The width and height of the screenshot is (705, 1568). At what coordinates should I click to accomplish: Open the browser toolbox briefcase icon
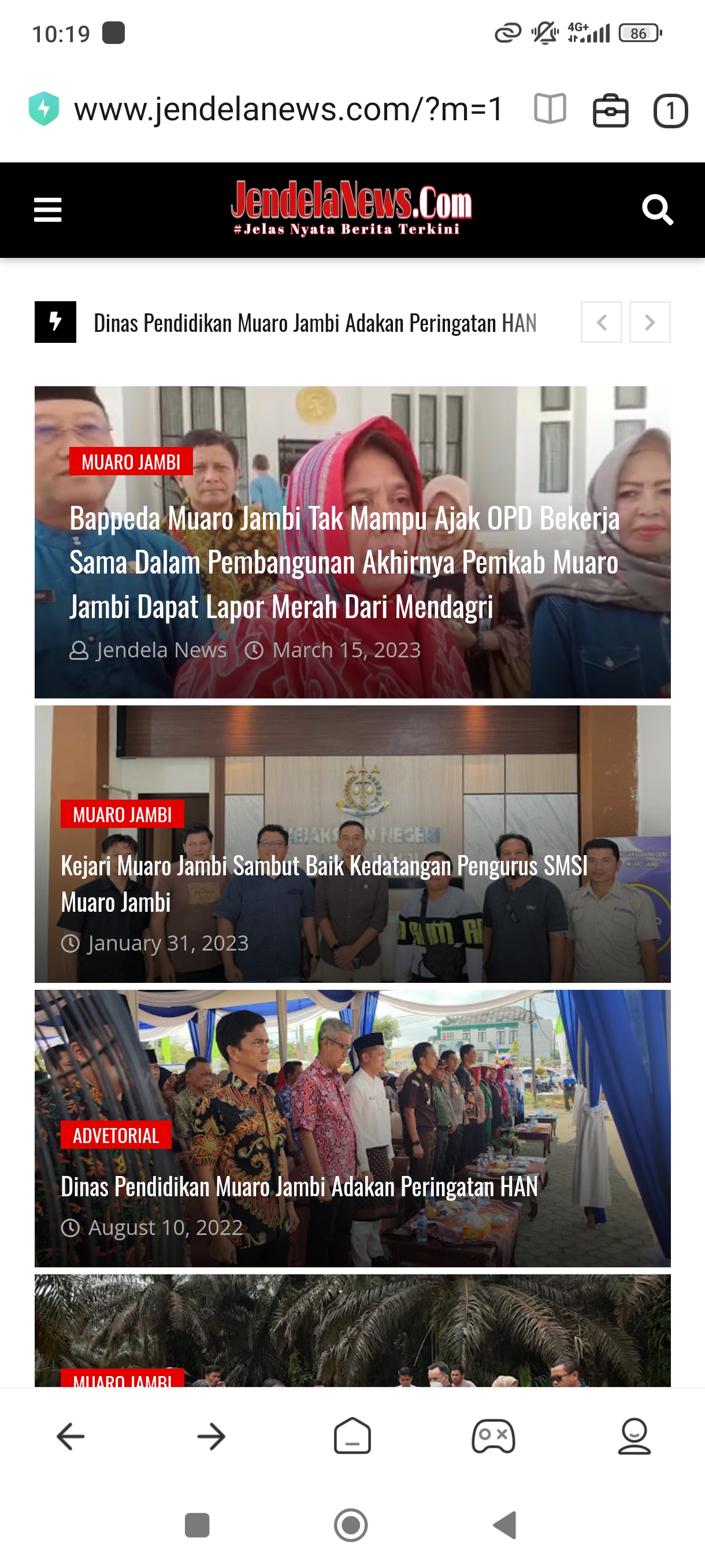pos(610,111)
